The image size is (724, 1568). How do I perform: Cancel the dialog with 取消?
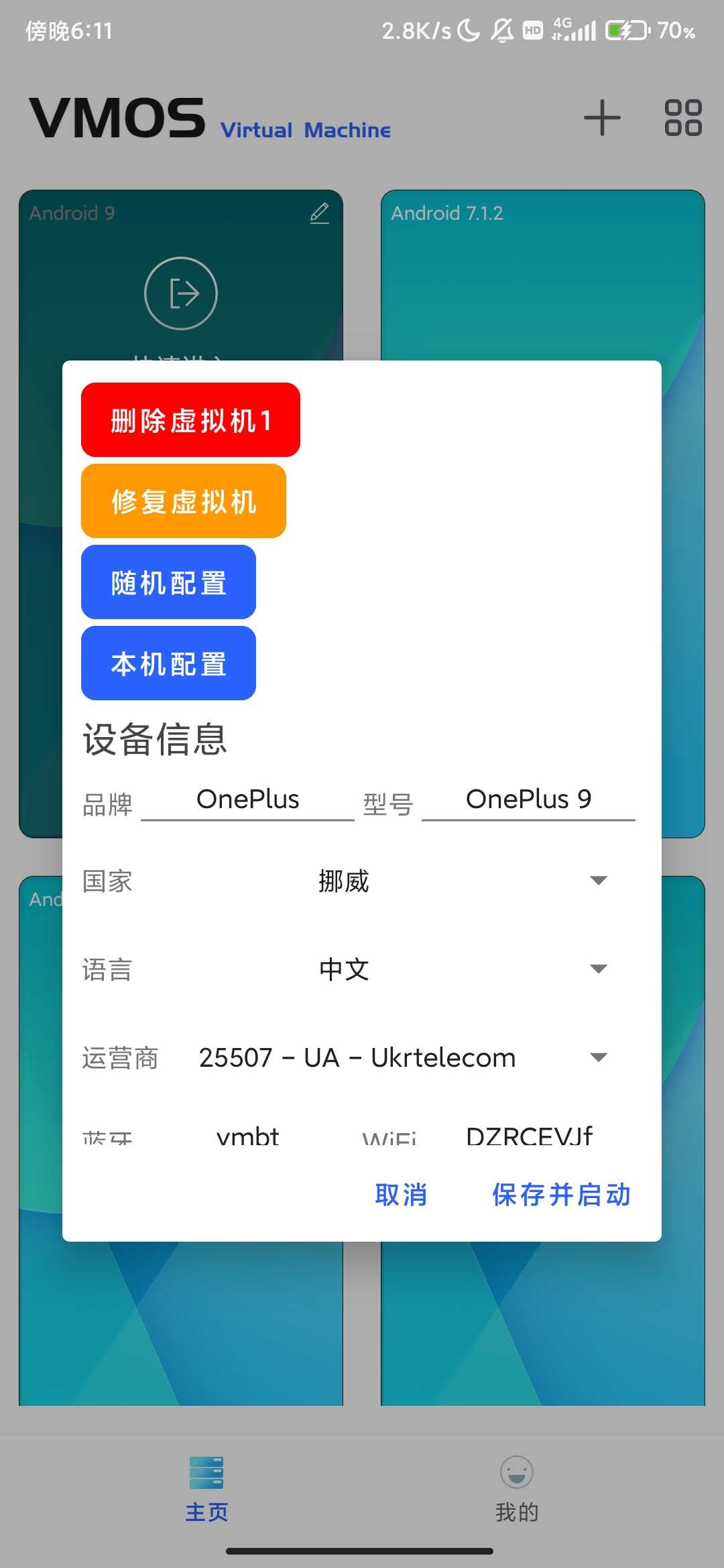tap(401, 1195)
